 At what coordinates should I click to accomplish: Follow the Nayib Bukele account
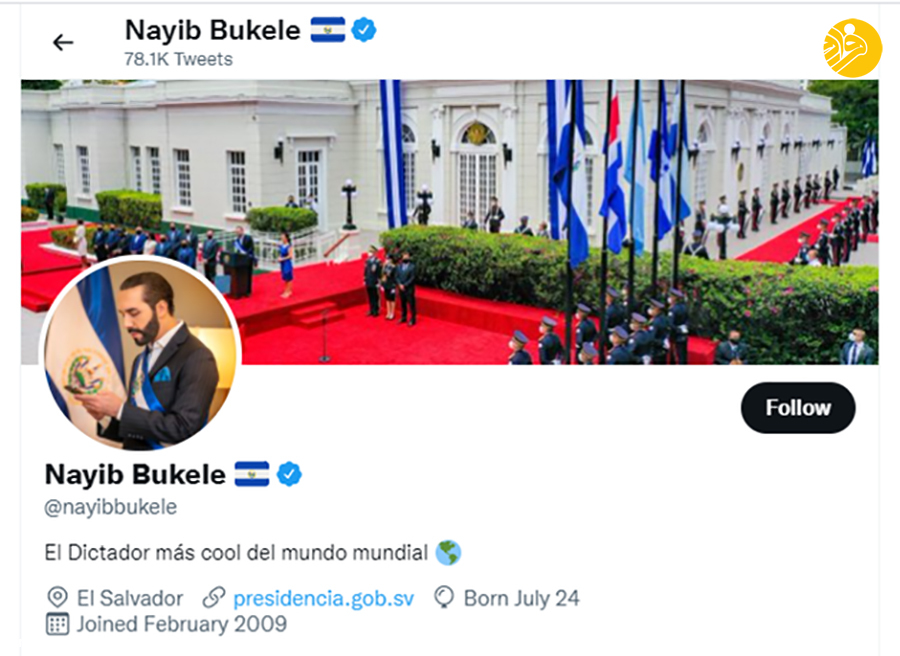point(797,408)
